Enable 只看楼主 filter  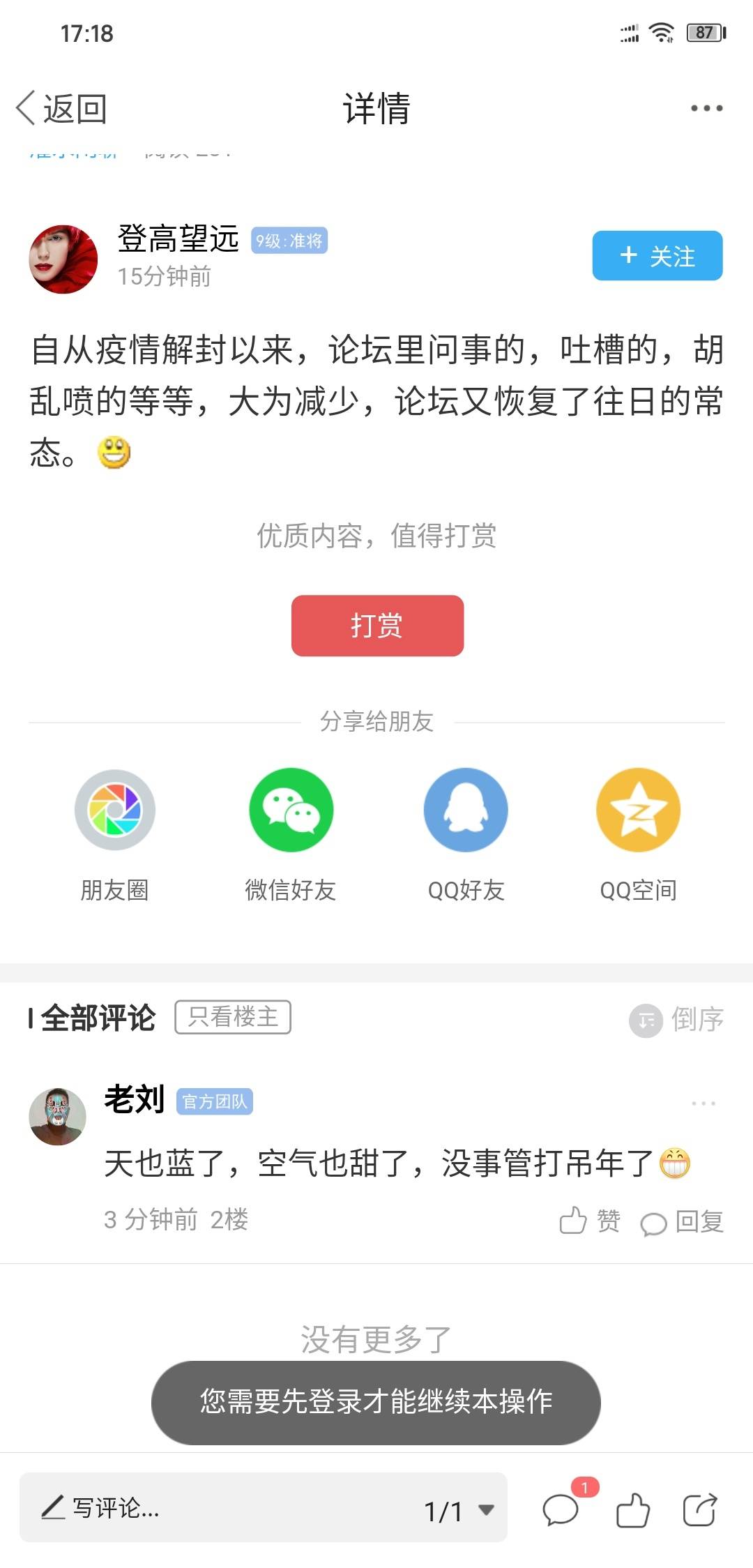click(x=233, y=1017)
